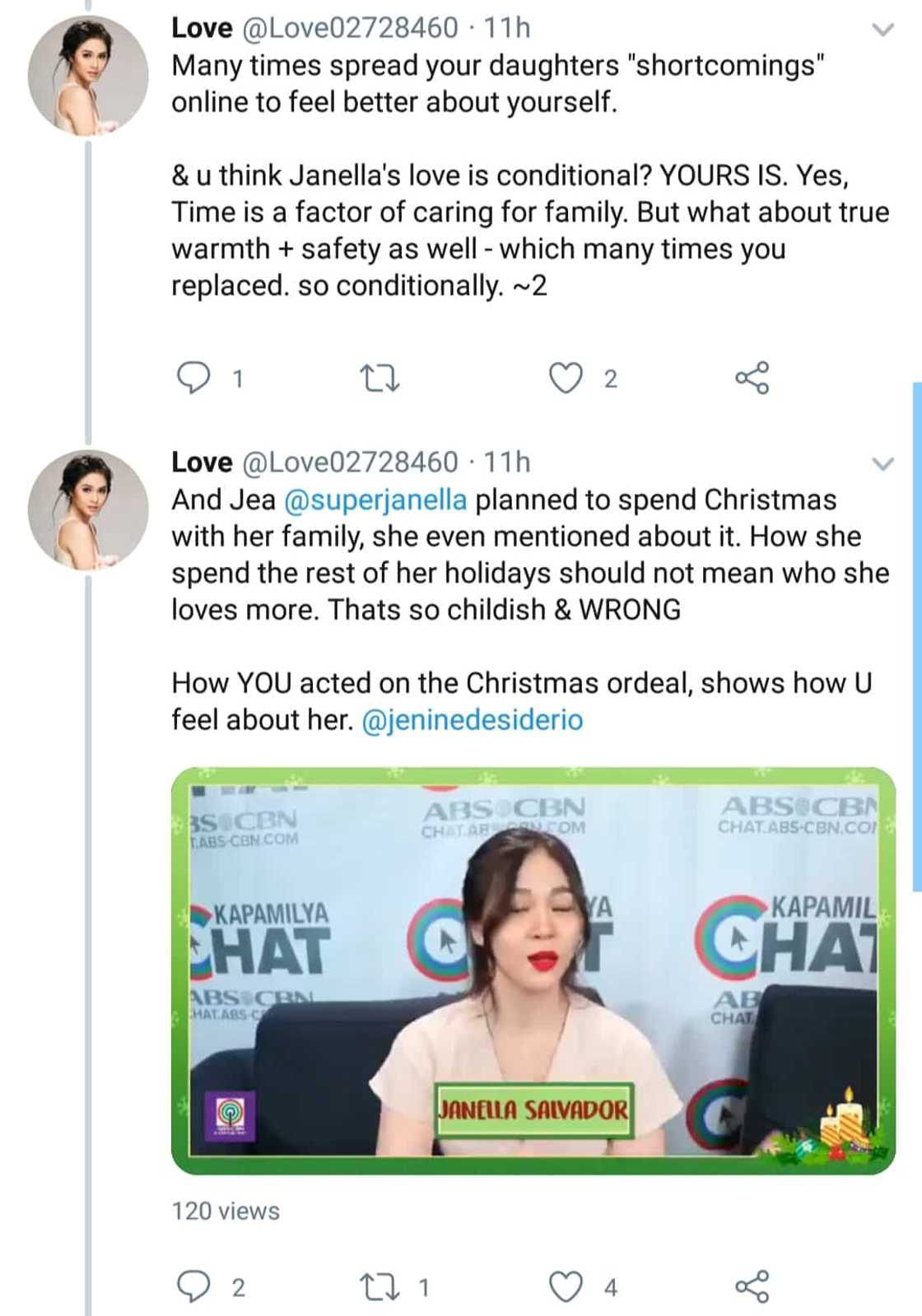Open Love's profile picture on first tweet
The width and height of the screenshot is (922, 1316).
[87, 76]
